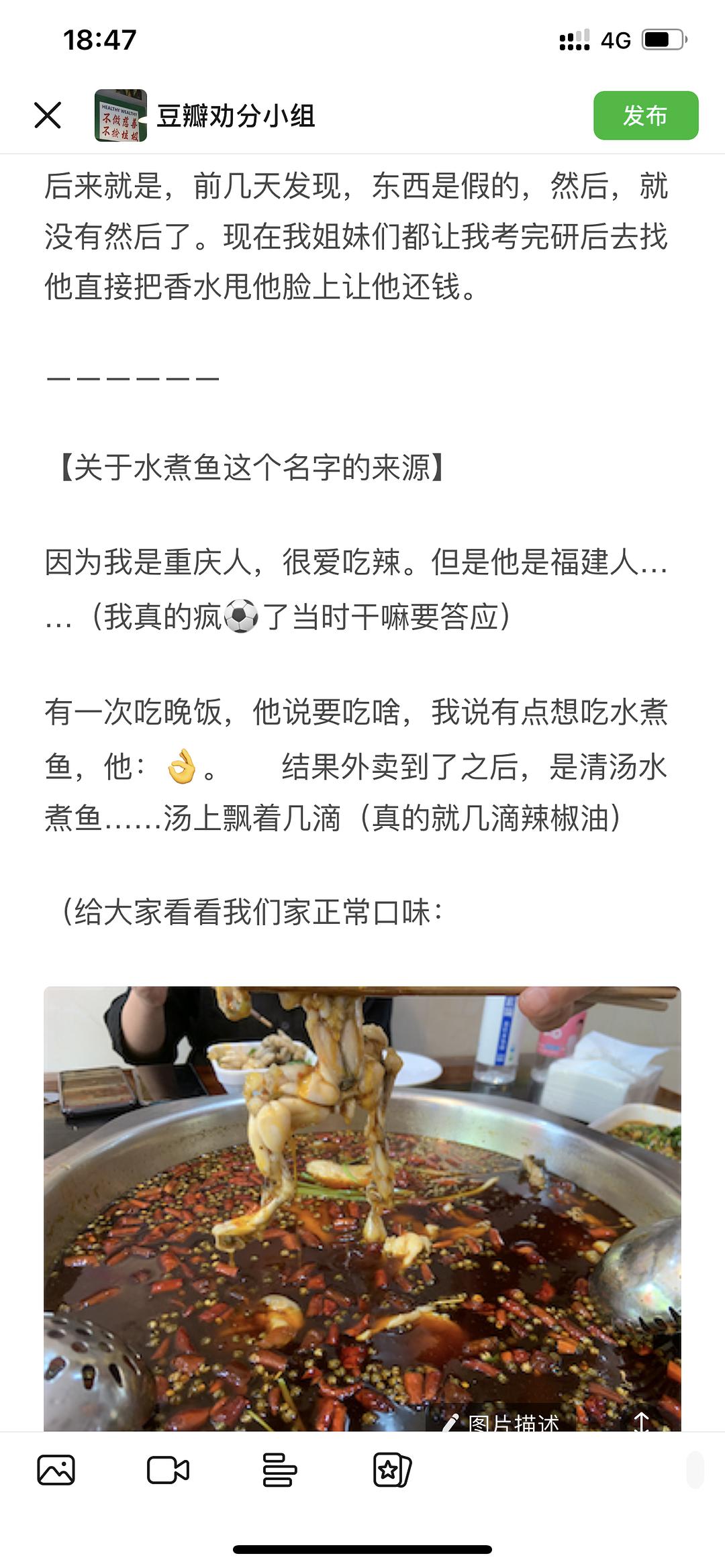
Task: Open the 豆瓣劝分小组 group avatar
Action: 121,115
